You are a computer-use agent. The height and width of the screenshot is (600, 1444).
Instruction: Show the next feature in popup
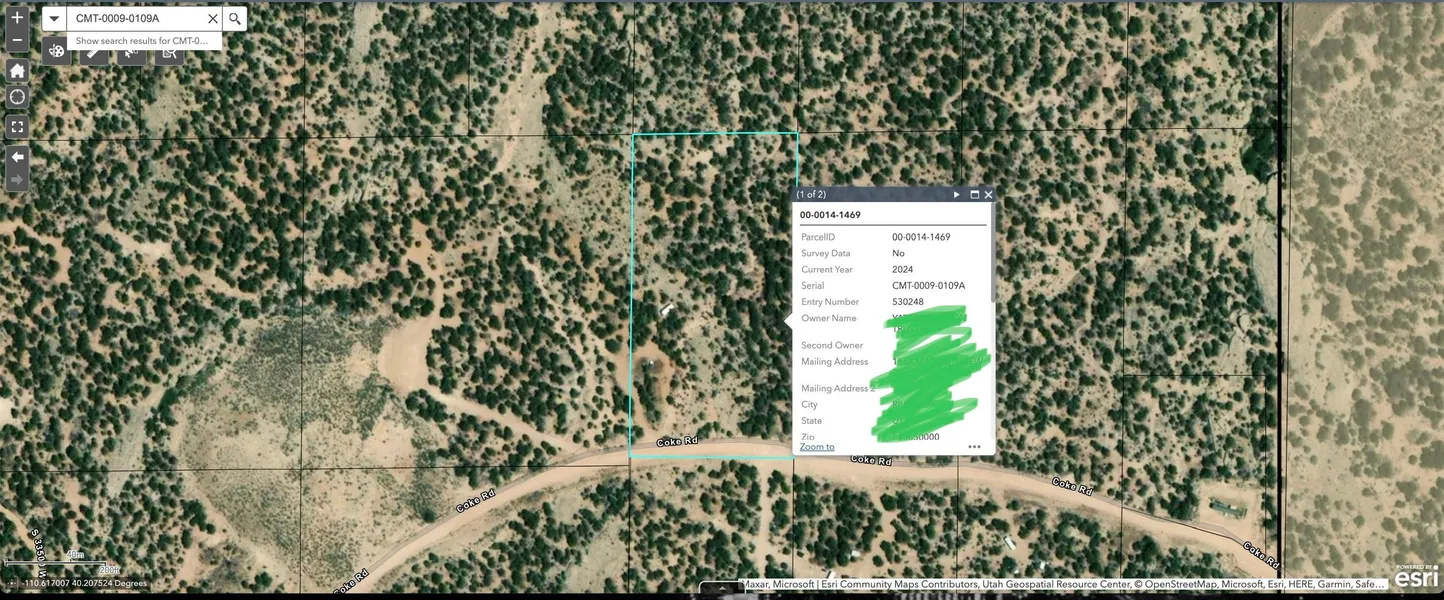pos(957,195)
